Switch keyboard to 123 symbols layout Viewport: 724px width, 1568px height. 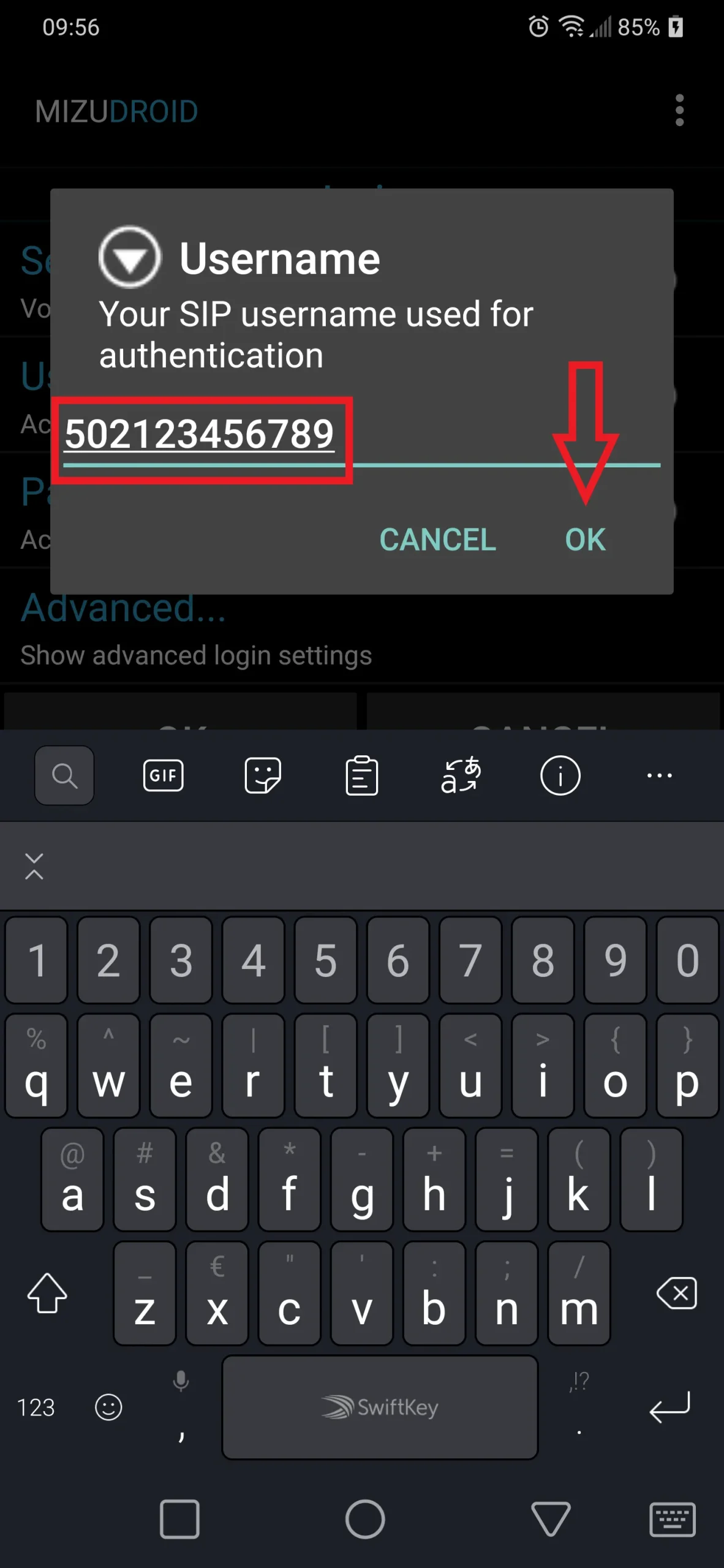click(x=36, y=1408)
